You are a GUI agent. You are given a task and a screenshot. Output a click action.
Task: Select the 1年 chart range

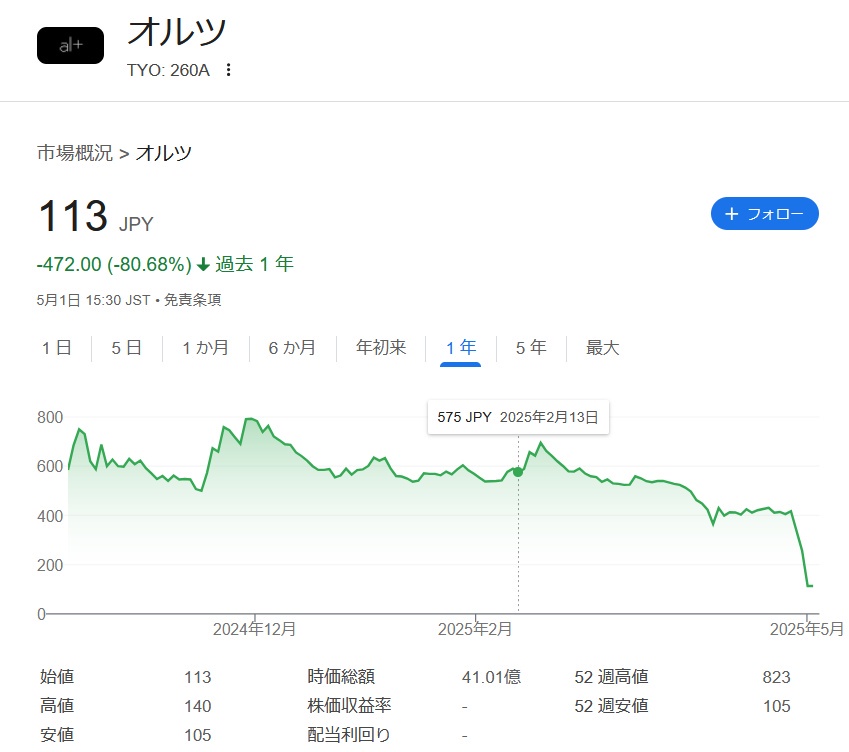point(461,348)
